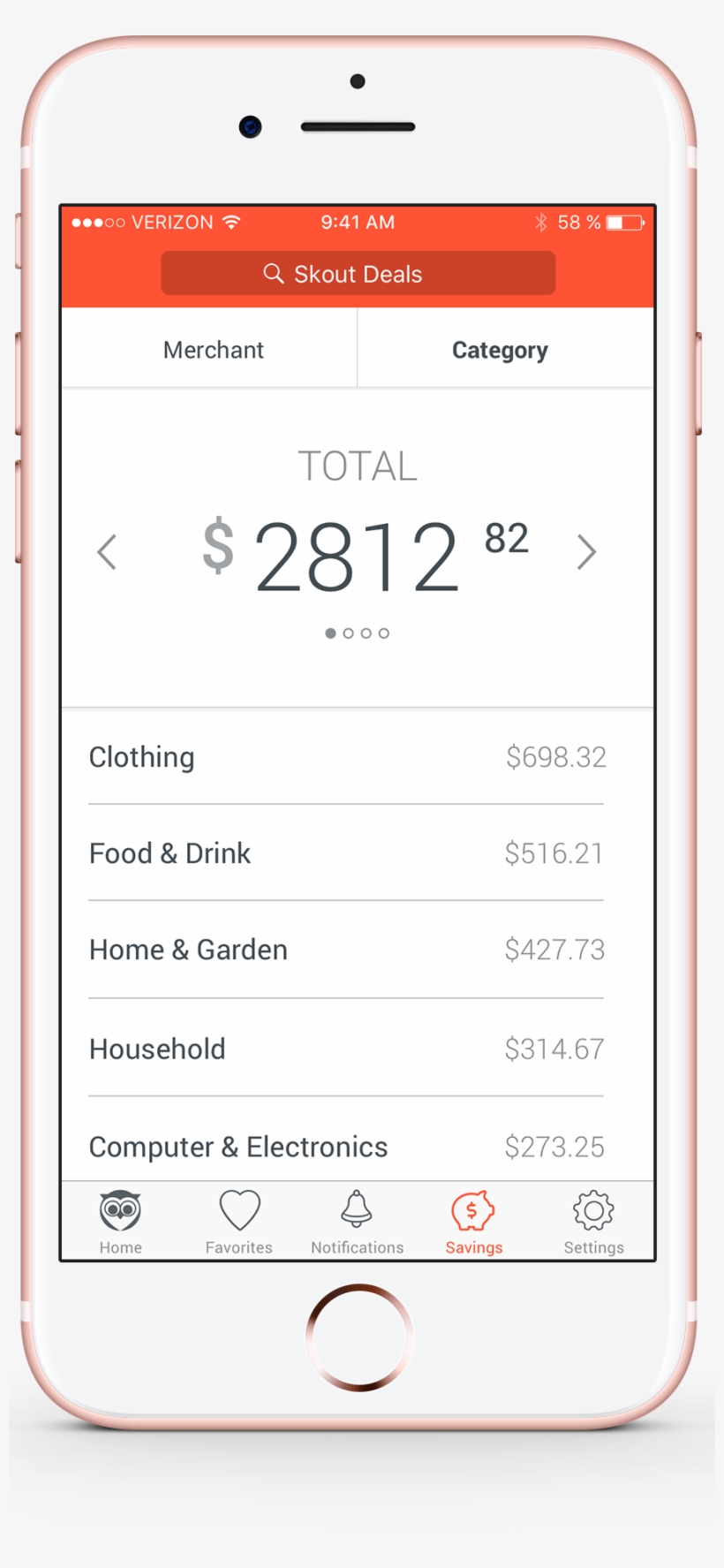Tap the right chevron beside the total

click(x=586, y=551)
